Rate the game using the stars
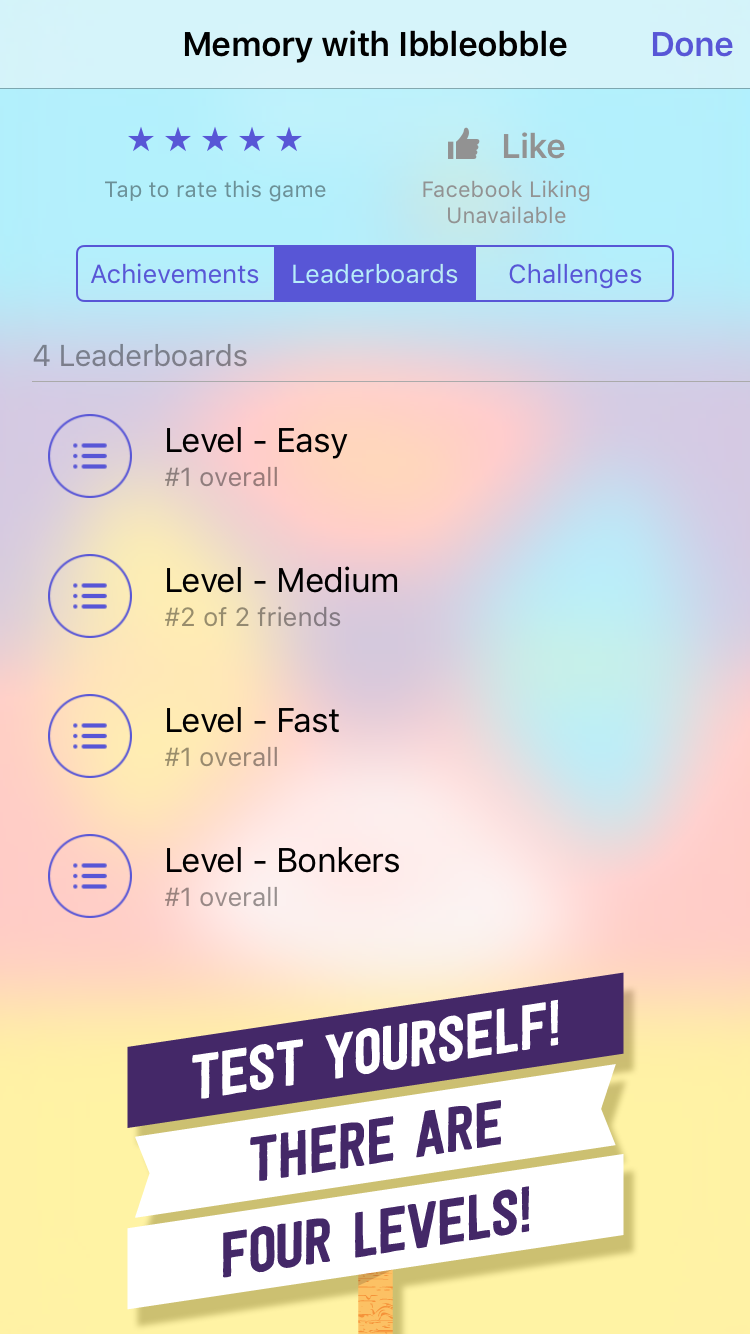This screenshot has height=1334, width=750. 215,141
